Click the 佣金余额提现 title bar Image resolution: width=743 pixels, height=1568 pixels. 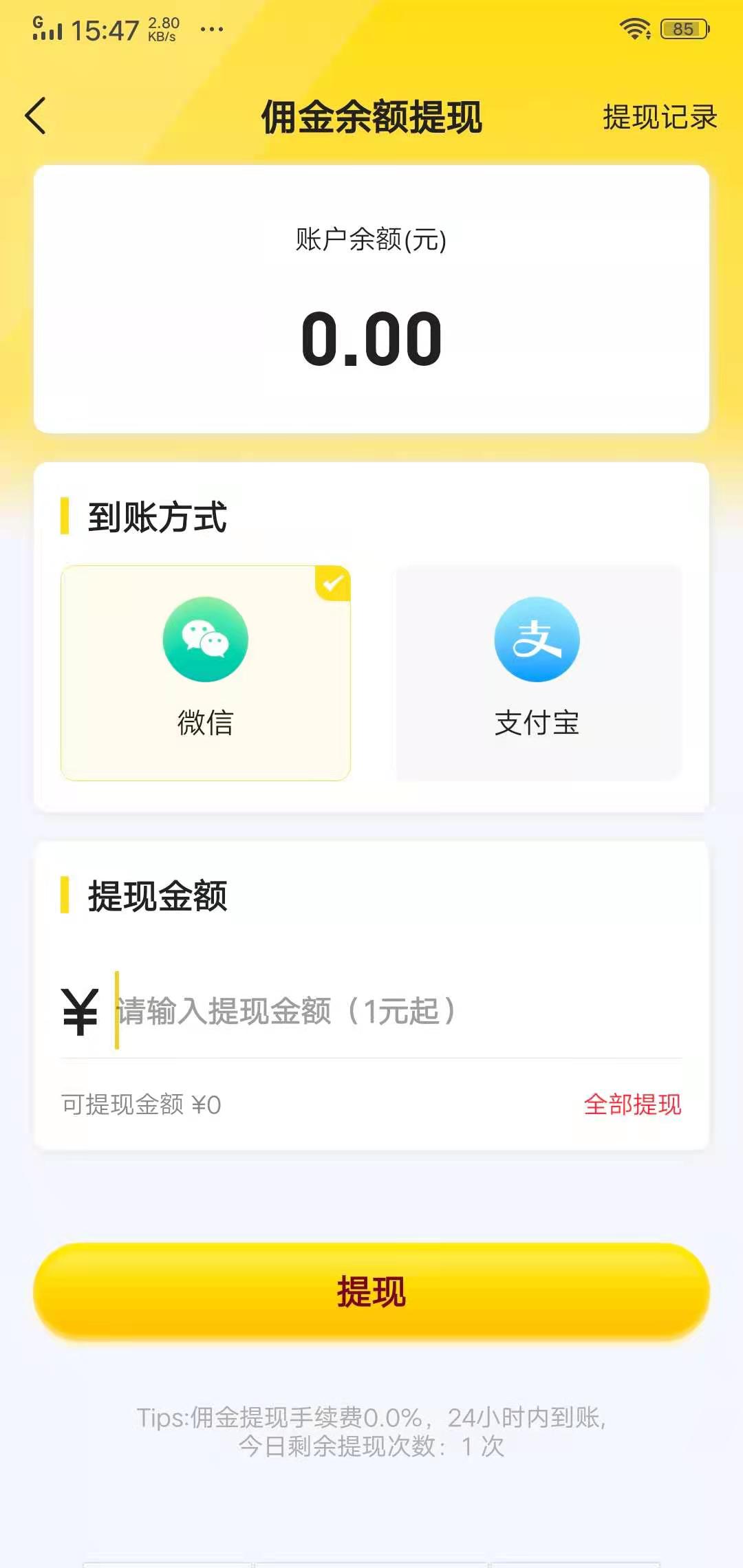coord(371,117)
